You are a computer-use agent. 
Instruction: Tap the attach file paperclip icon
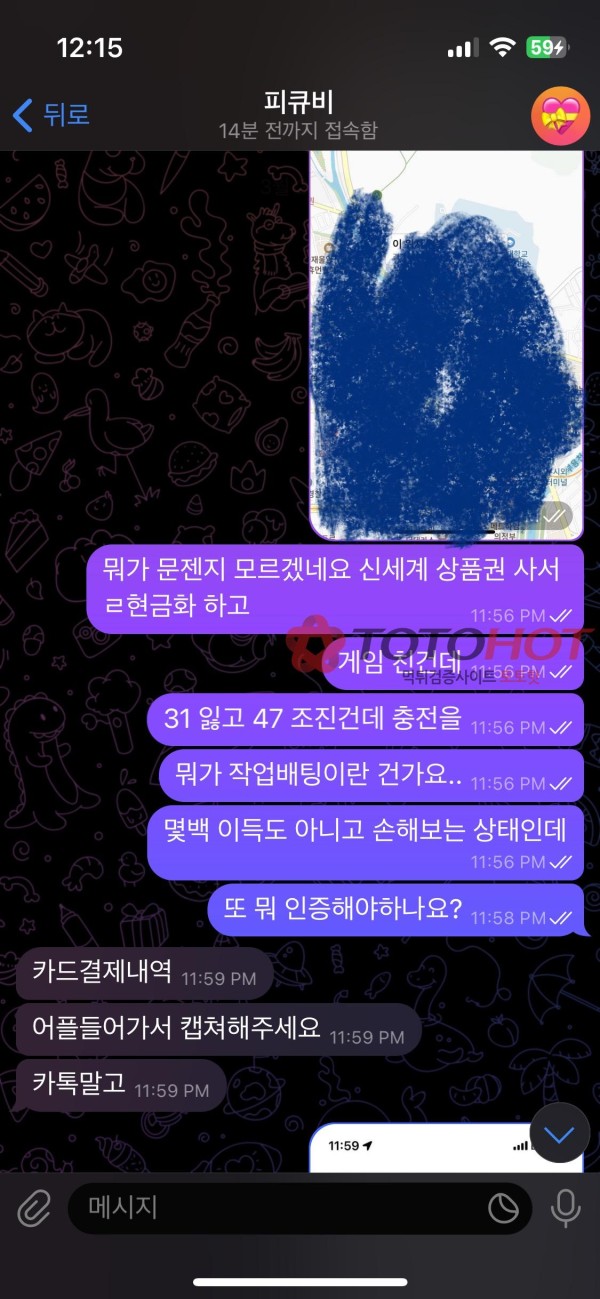[x=34, y=1209]
